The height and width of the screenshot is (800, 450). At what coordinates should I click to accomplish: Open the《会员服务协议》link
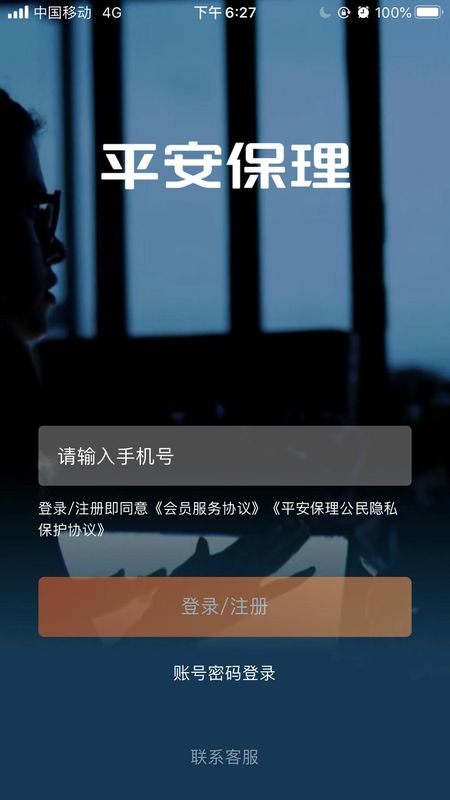coord(207,509)
